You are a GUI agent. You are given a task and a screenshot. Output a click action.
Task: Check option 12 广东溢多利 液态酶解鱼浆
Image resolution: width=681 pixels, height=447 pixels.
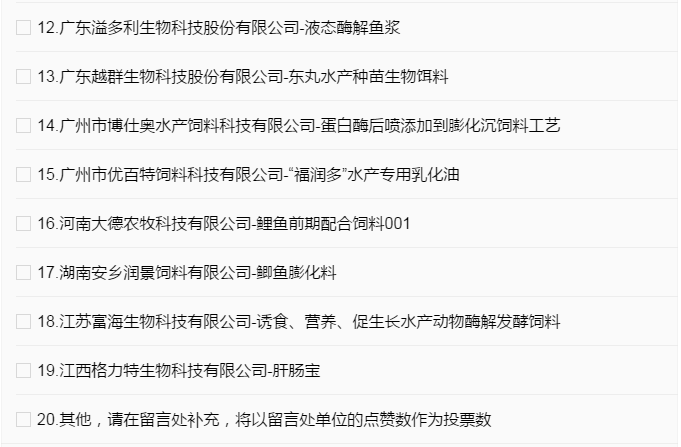pyautogui.click(x=24, y=28)
